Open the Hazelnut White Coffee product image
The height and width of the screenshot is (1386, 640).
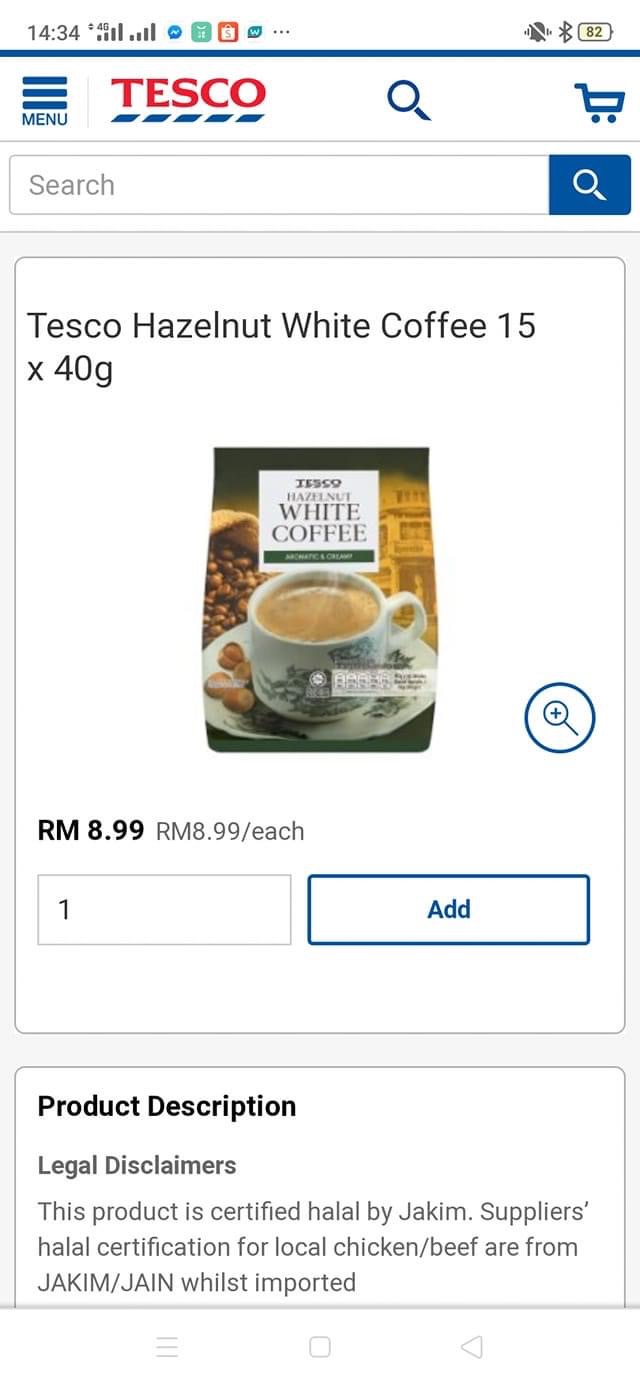[319, 599]
